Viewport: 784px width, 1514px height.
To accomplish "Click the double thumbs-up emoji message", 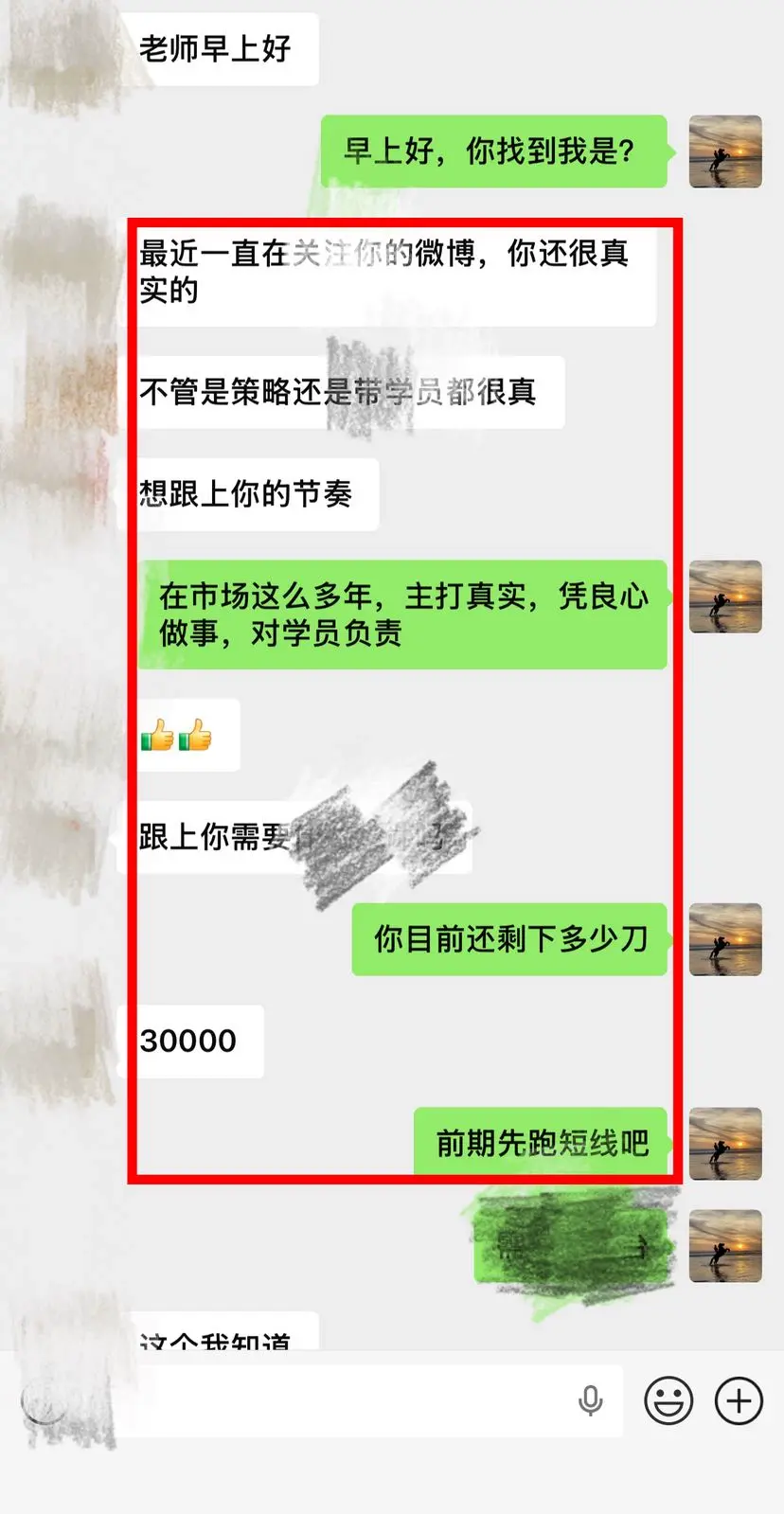I will coord(186,735).
